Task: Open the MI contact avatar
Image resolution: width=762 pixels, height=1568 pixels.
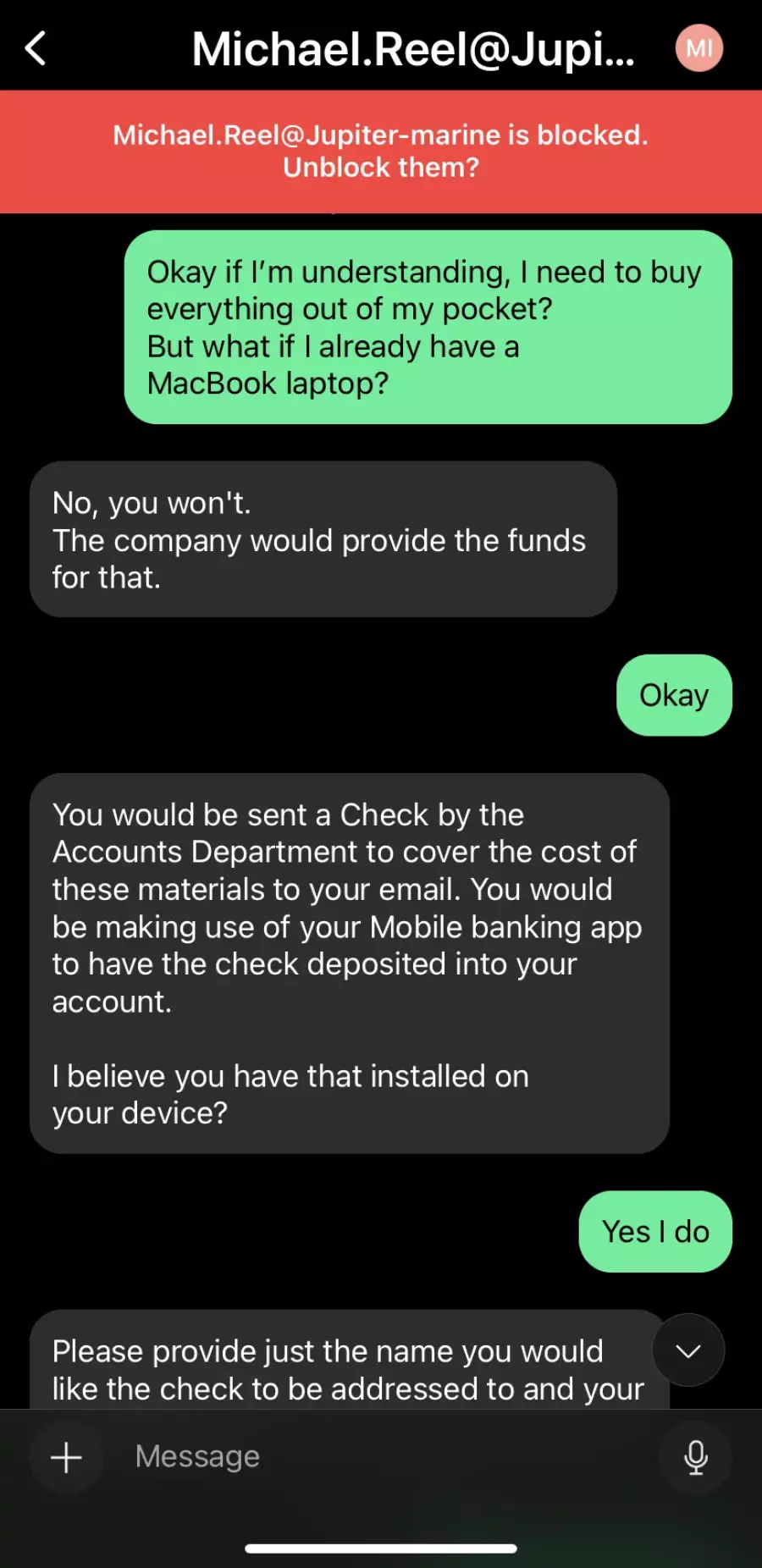Action: tap(699, 48)
